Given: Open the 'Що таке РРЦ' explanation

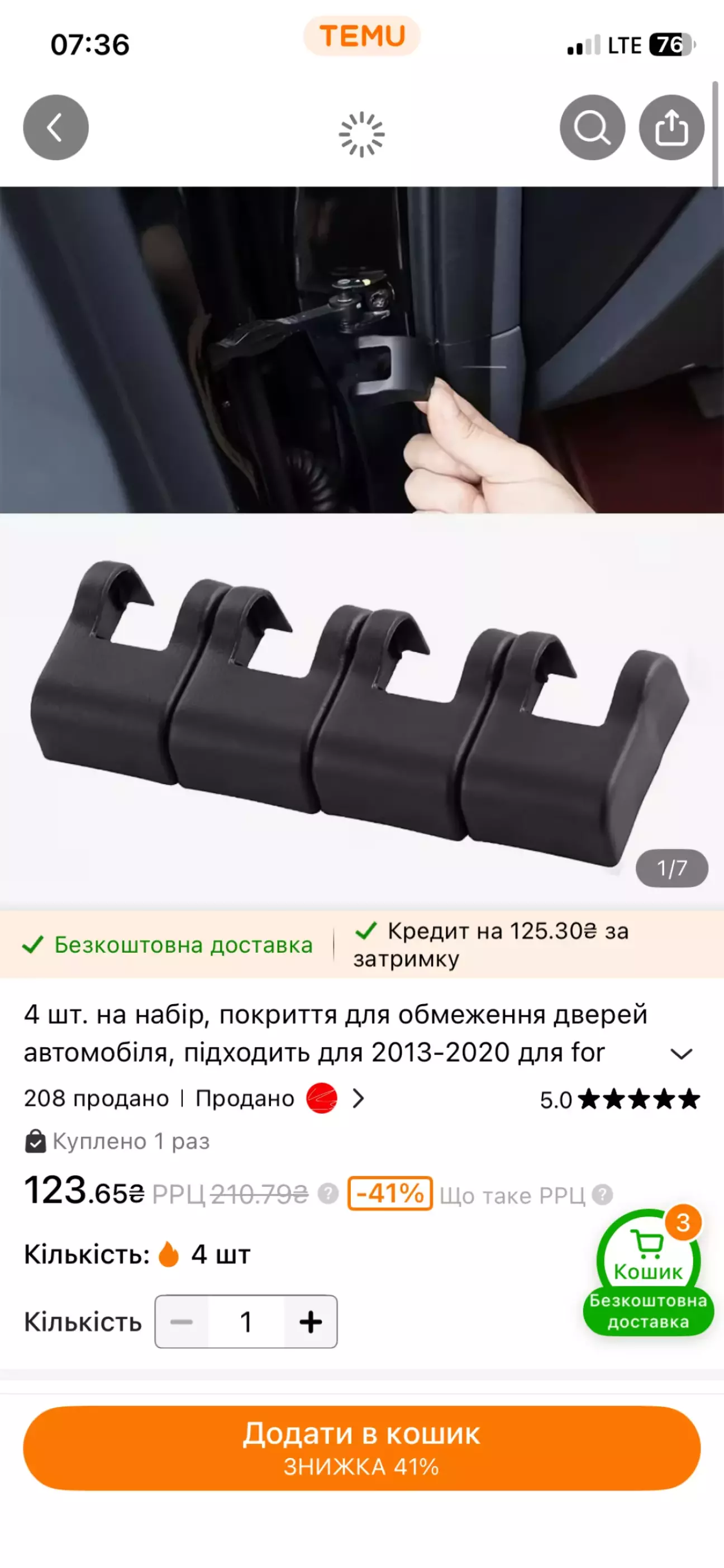Looking at the screenshot, I should pyautogui.click(x=525, y=1195).
